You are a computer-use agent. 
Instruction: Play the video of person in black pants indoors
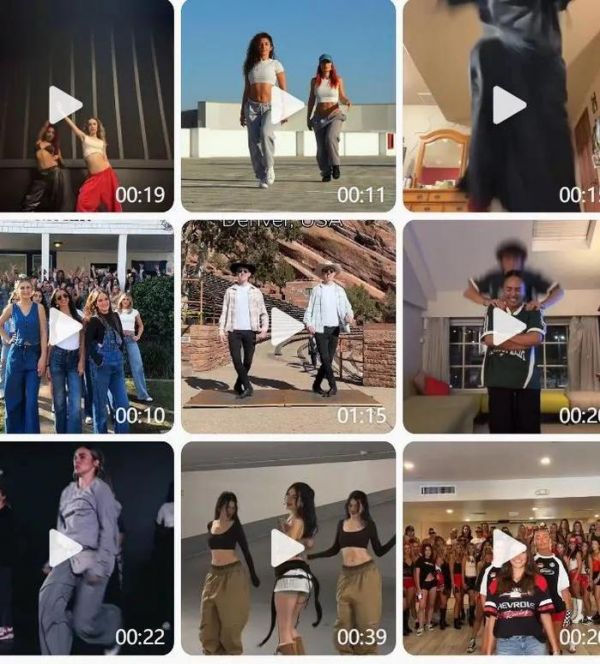pyautogui.click(x=508, y=105)
